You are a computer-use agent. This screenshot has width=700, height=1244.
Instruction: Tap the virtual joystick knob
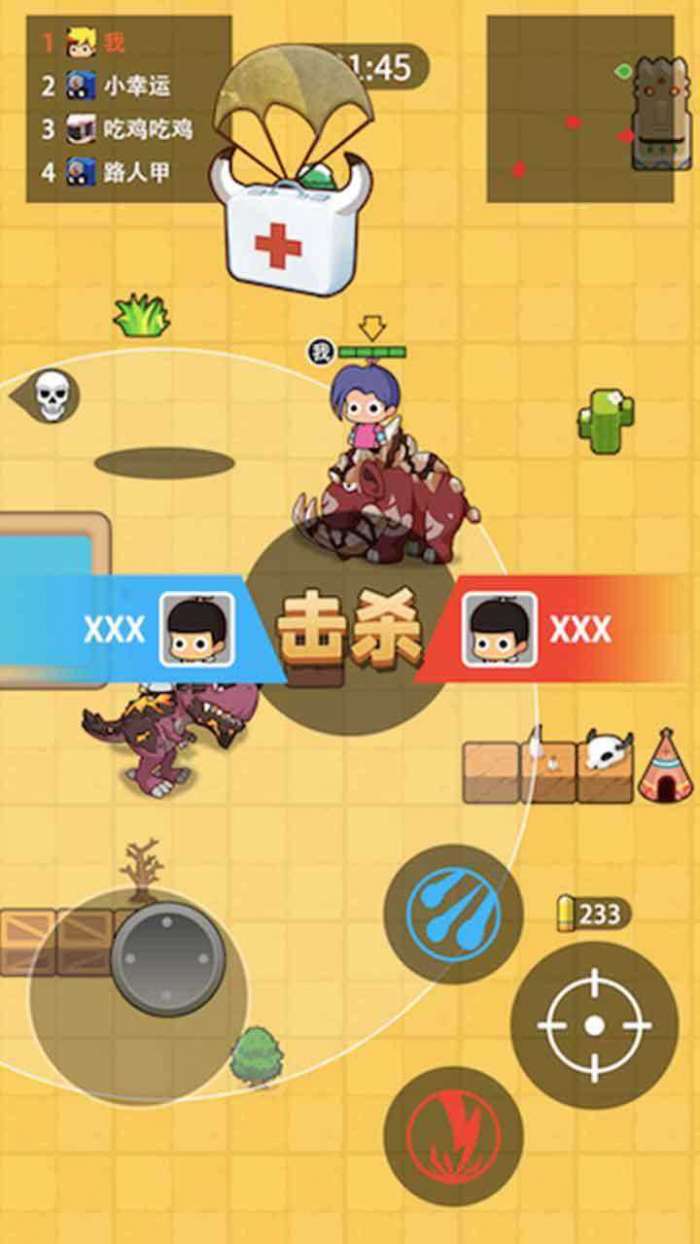click(167, 959)
